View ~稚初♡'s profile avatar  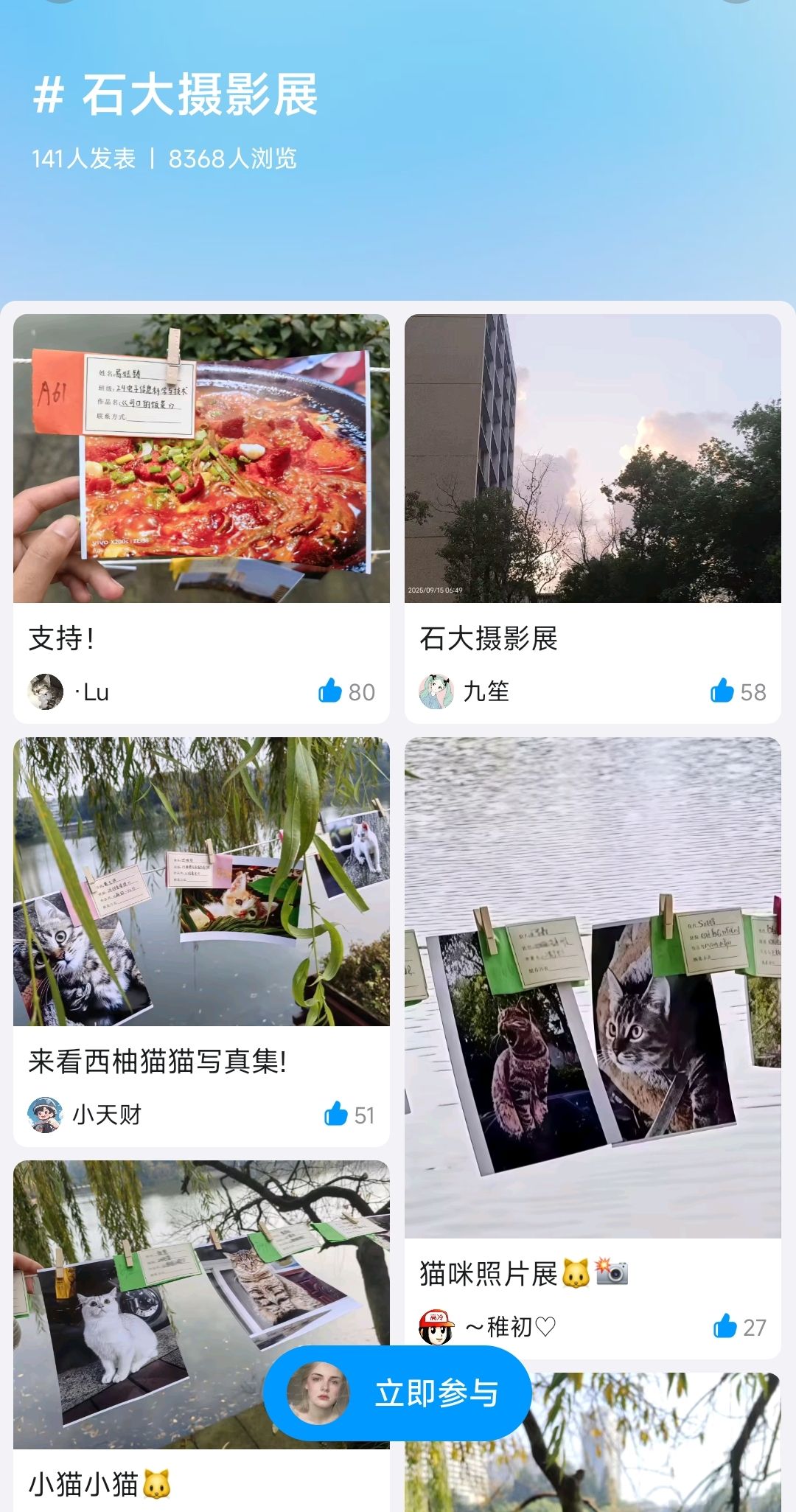click(x=436, y=1327)
